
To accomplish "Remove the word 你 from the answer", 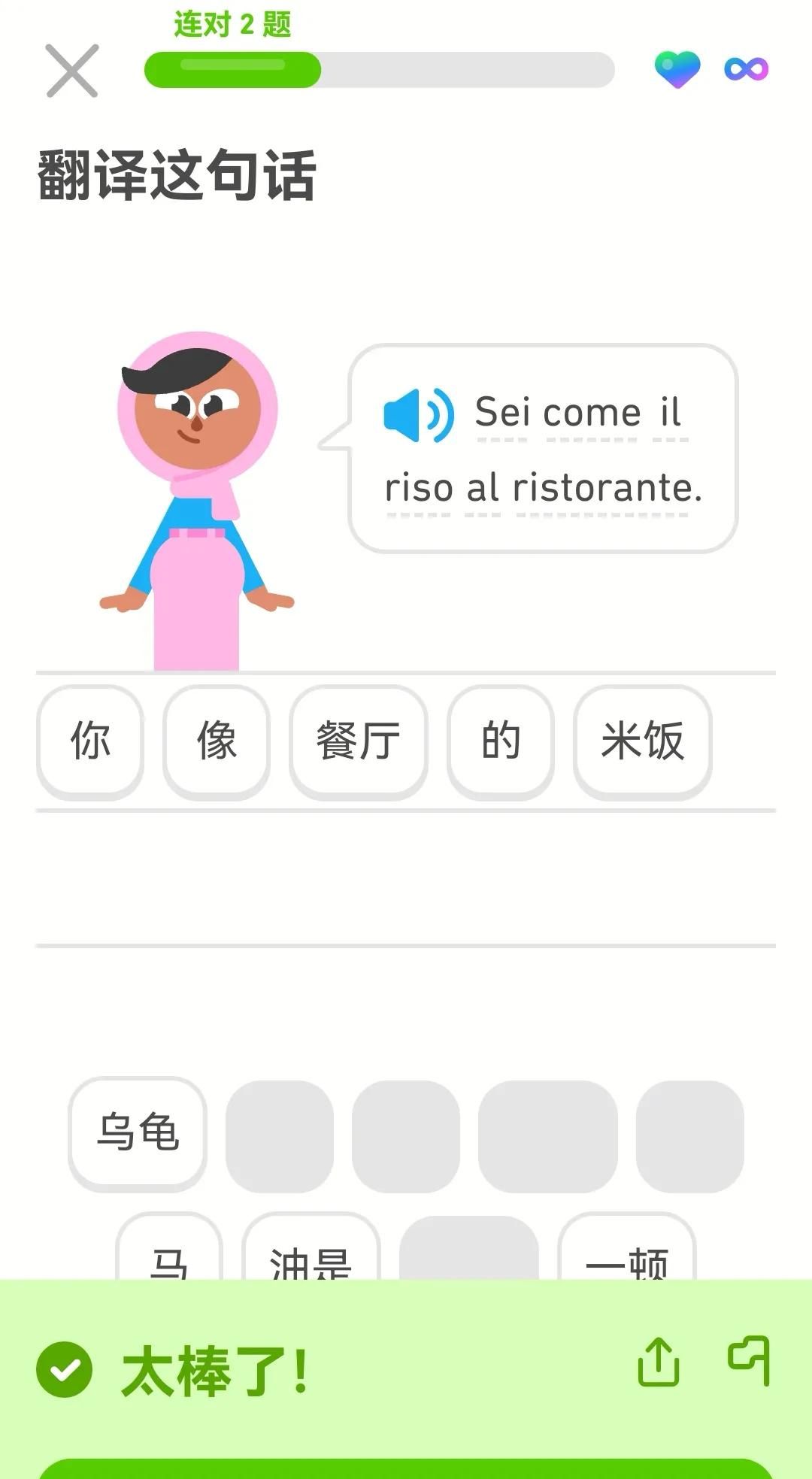I will click(x=89, y=741).
